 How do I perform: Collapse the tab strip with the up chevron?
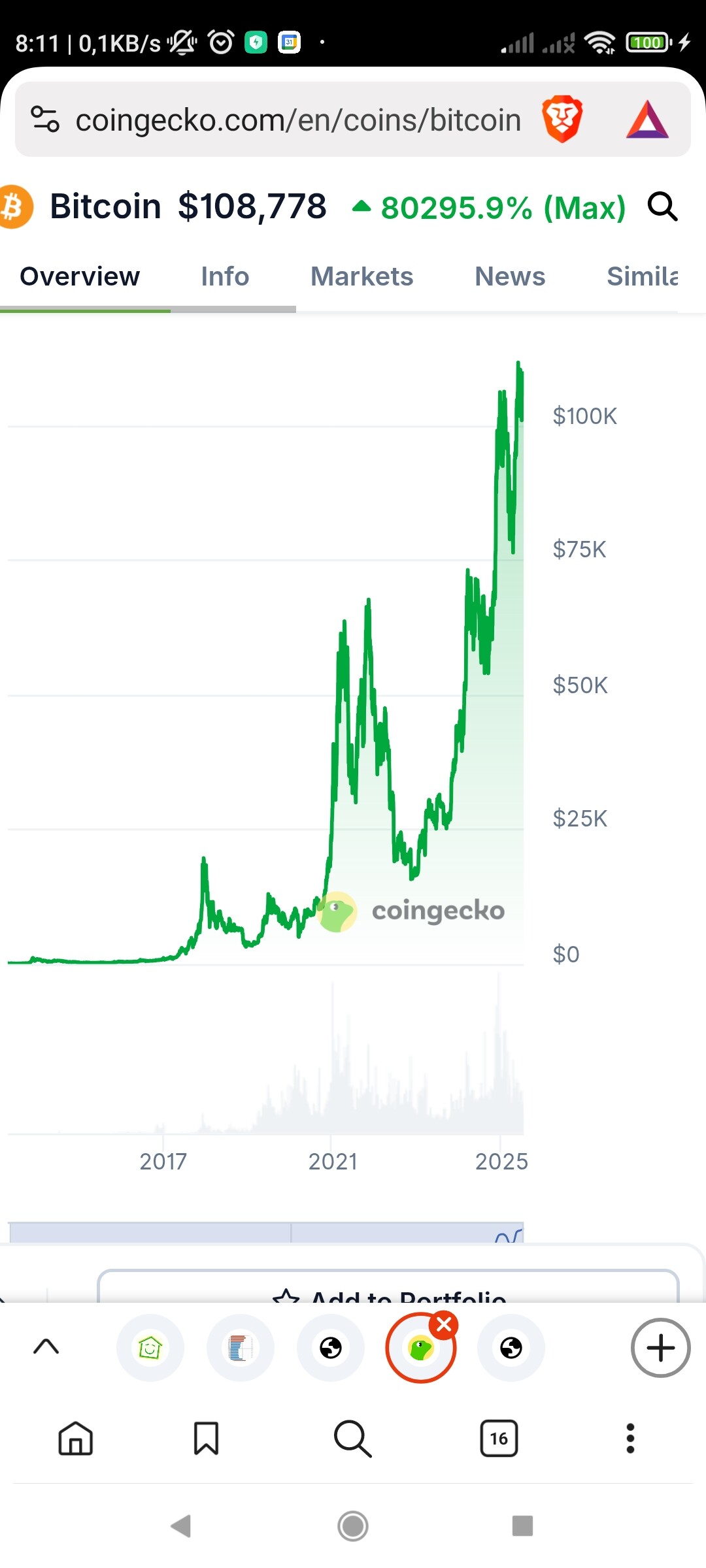pyautogui.click(x=46, y=1347)
